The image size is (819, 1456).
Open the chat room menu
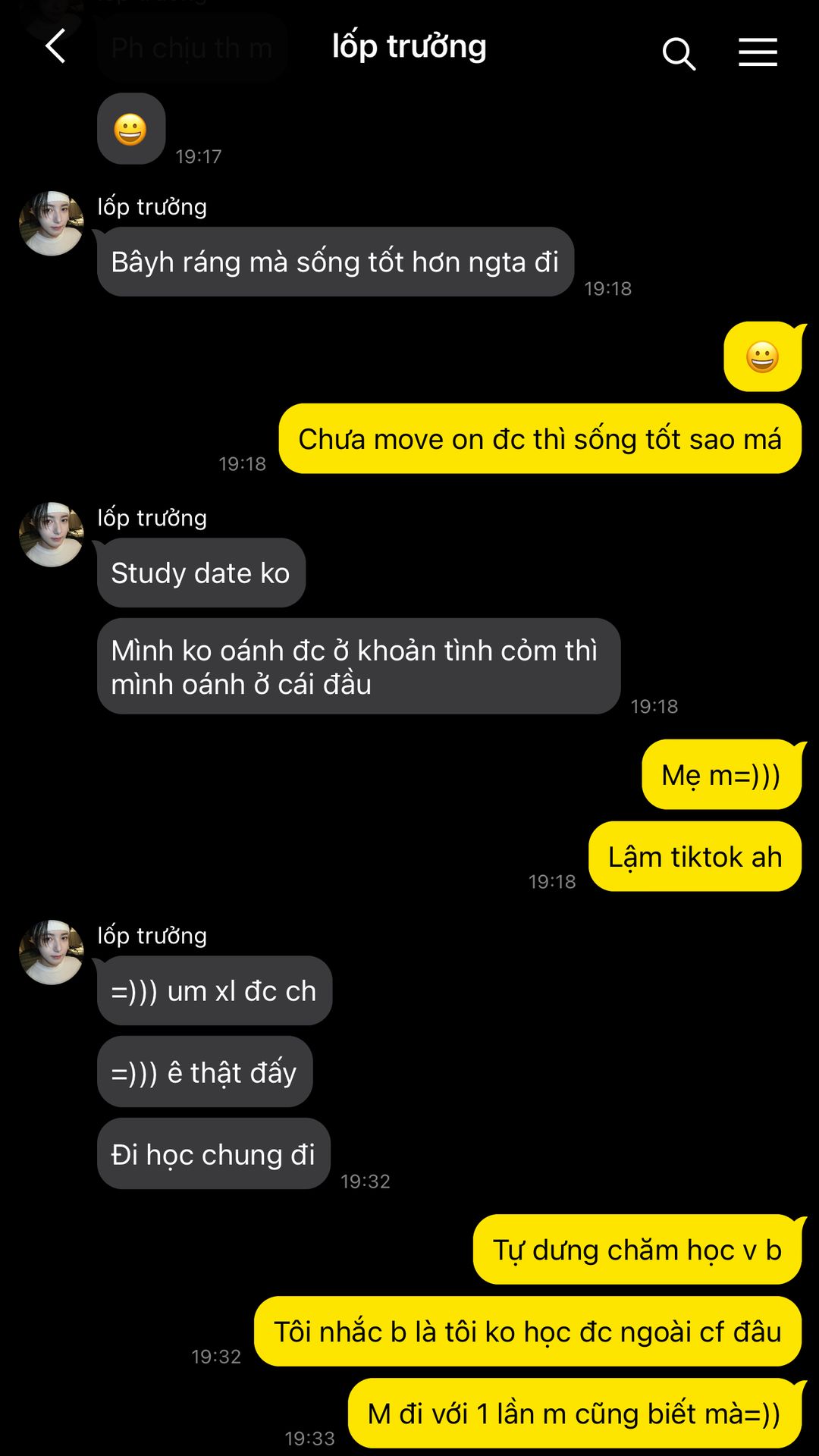758,52
